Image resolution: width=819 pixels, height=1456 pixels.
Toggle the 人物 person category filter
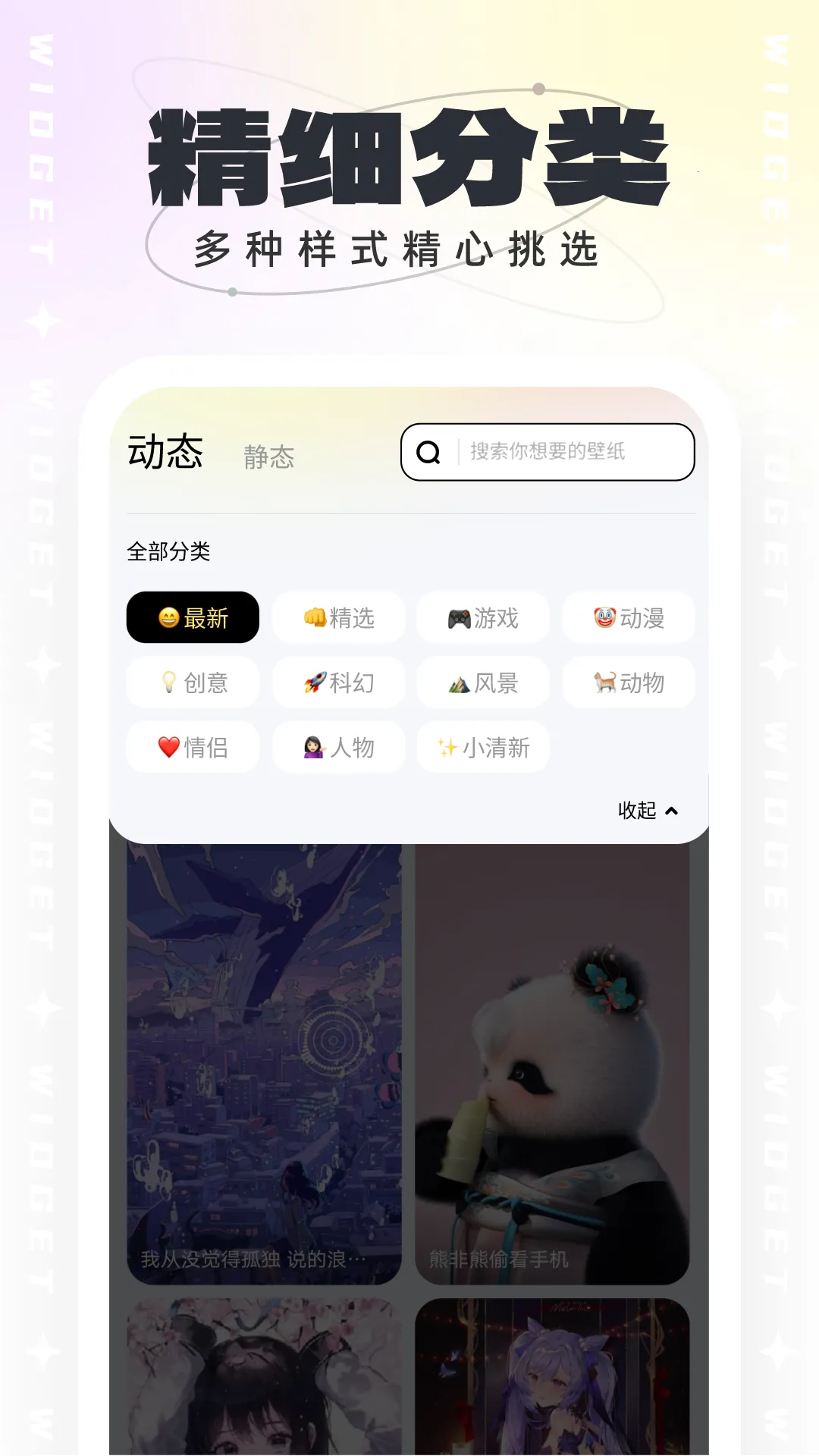(337, 747)
